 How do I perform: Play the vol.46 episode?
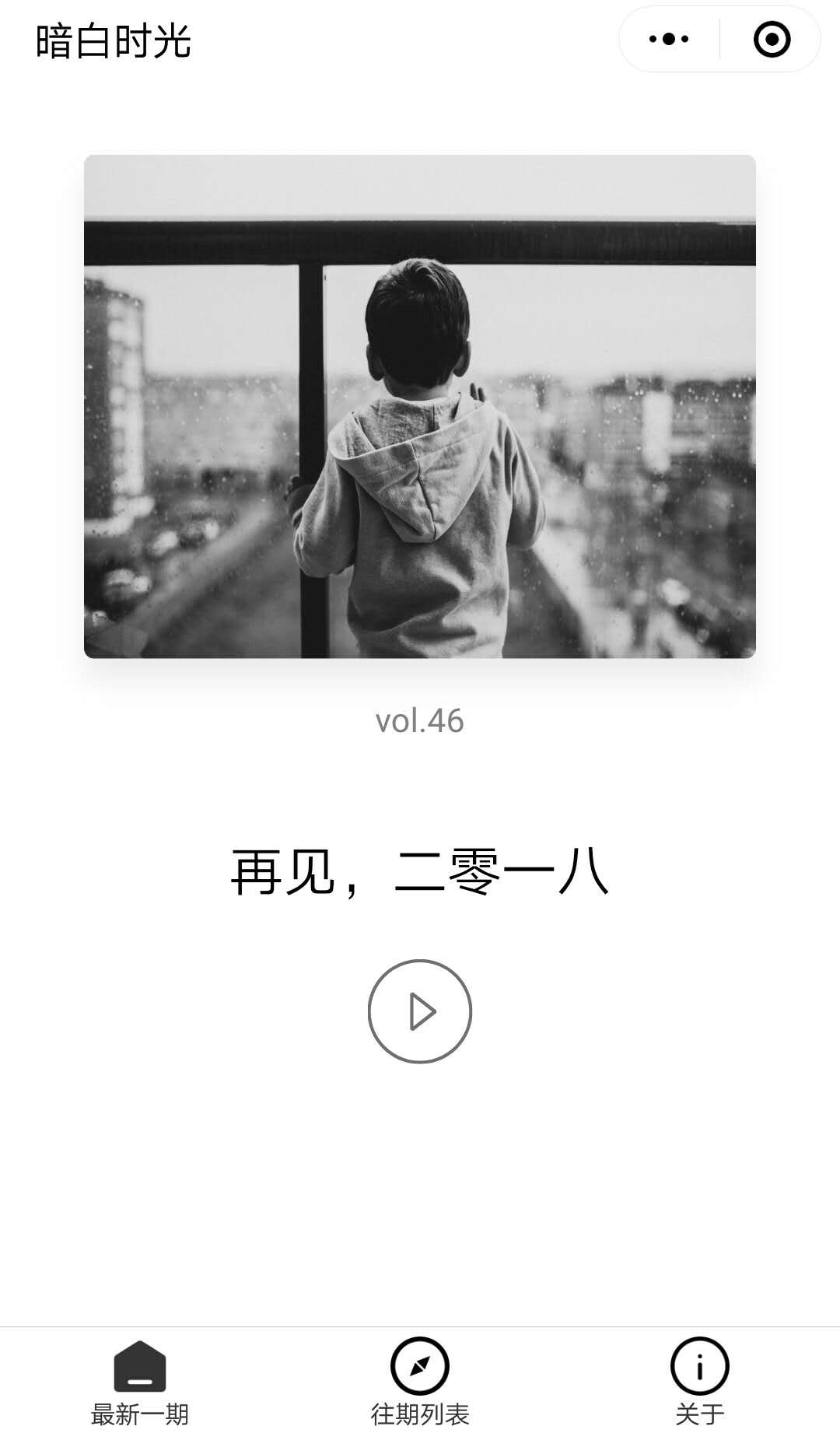(x=420, y=1011)
